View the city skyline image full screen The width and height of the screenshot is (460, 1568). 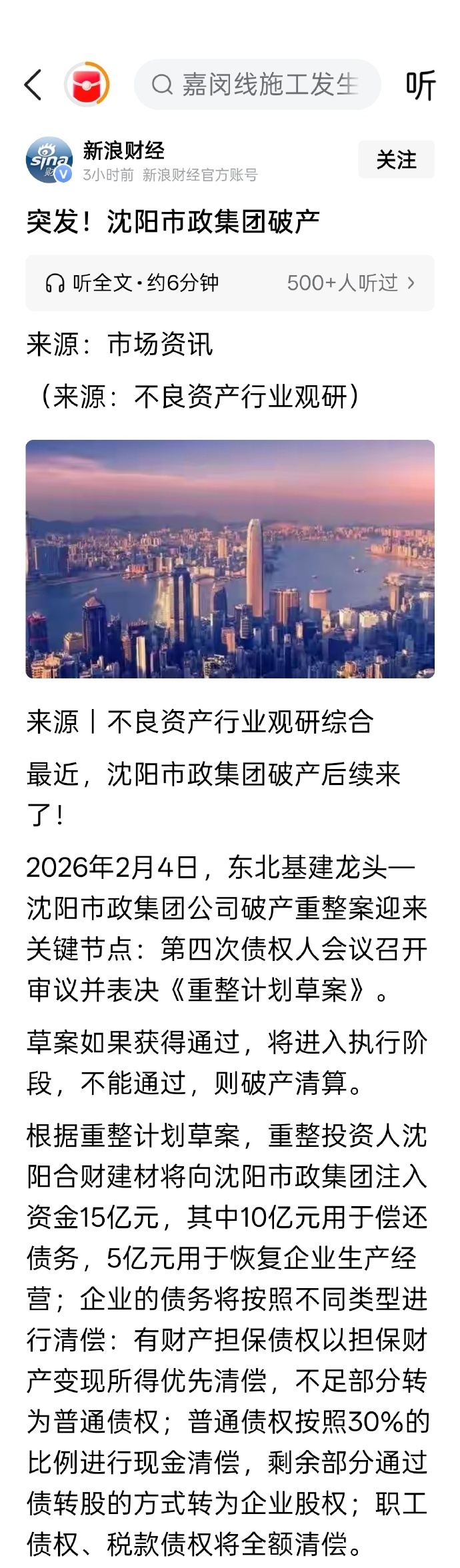(230, 558)
